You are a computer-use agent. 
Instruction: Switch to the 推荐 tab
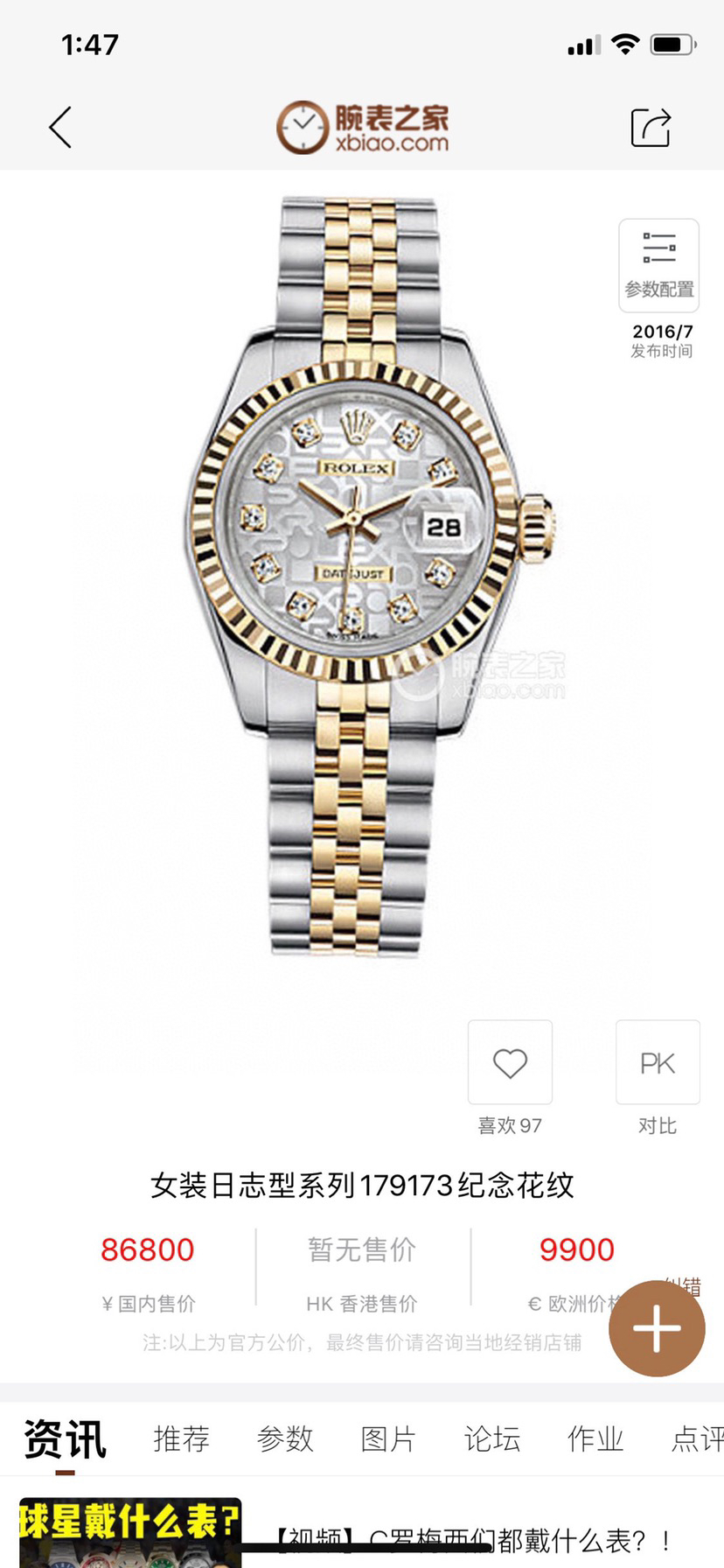(x=181, y=1439)
